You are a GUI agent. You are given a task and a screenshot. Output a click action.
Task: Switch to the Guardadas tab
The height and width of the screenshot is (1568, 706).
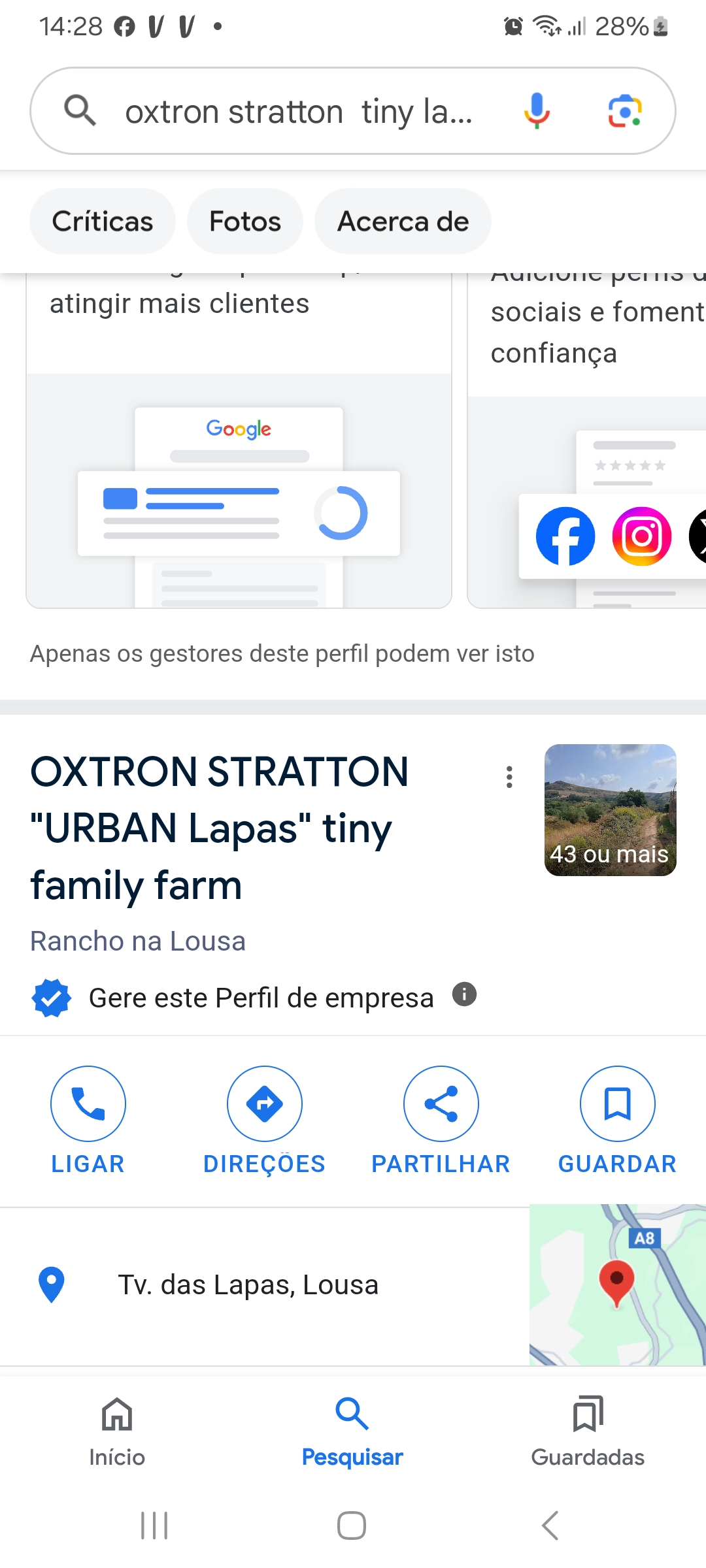tap(588, 1431)
